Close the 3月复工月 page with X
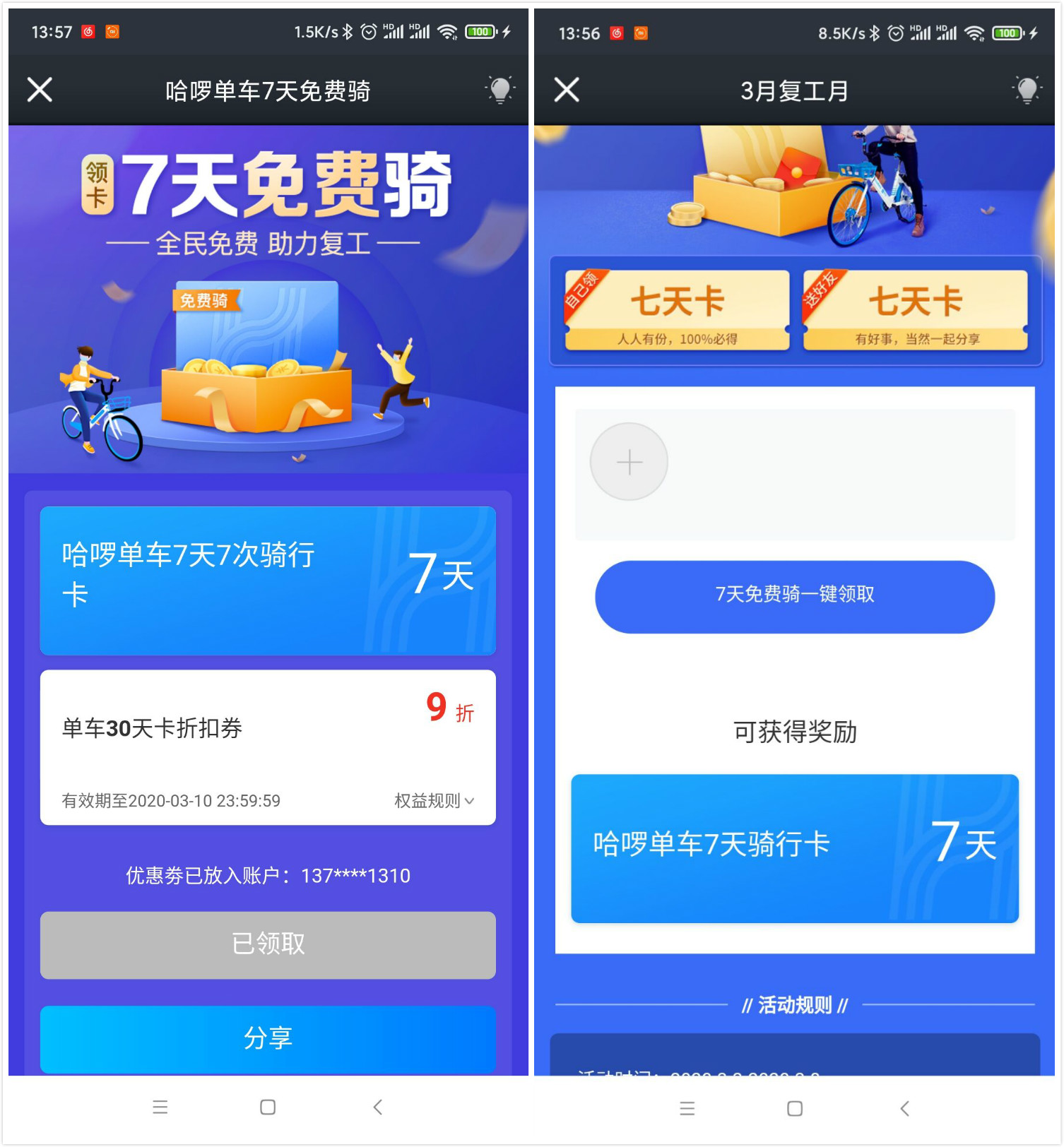The height and width of the screenshot is (1147, 1064). point(567,90)
